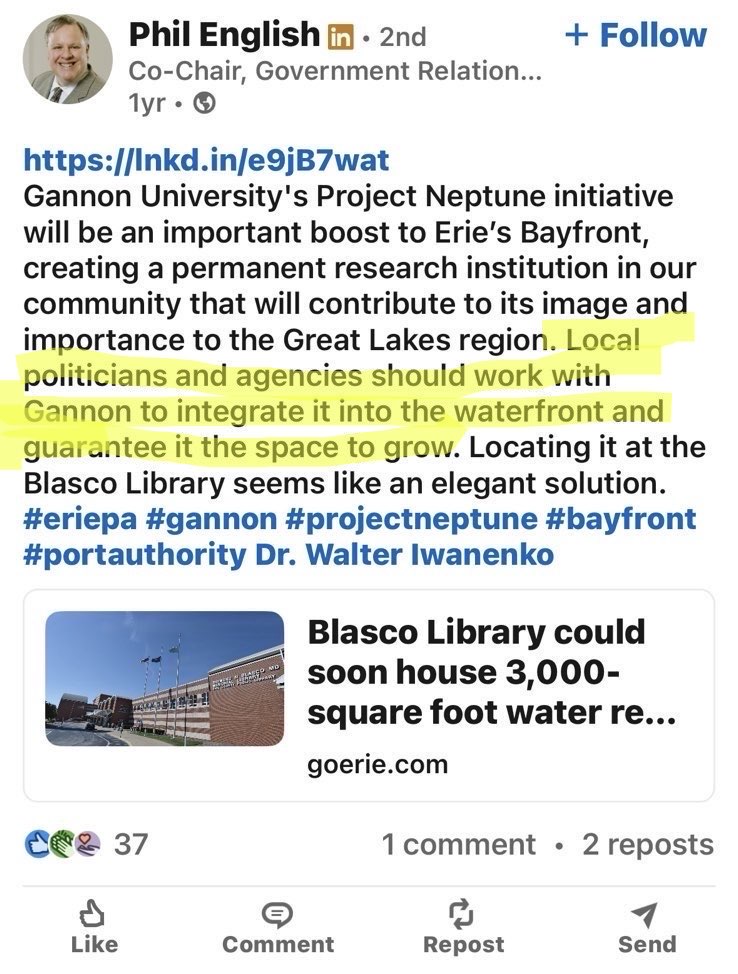The height and width of the screenshot is (974, 738).
Task: View the 1 comment
Action: [x=458, y=844]
